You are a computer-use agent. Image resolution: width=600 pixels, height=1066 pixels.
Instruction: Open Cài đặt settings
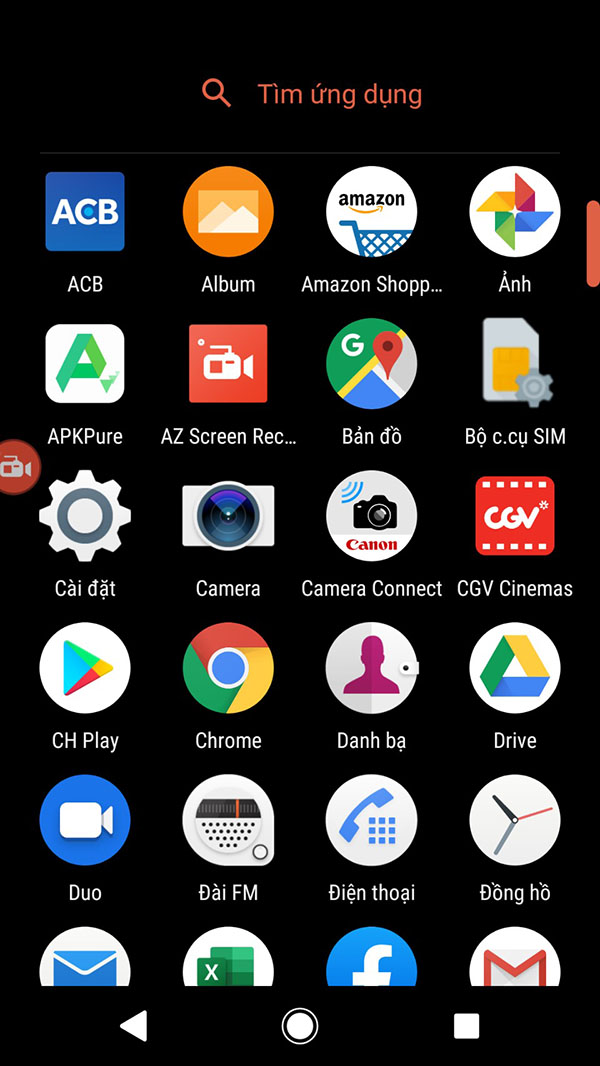pos(85,516)
